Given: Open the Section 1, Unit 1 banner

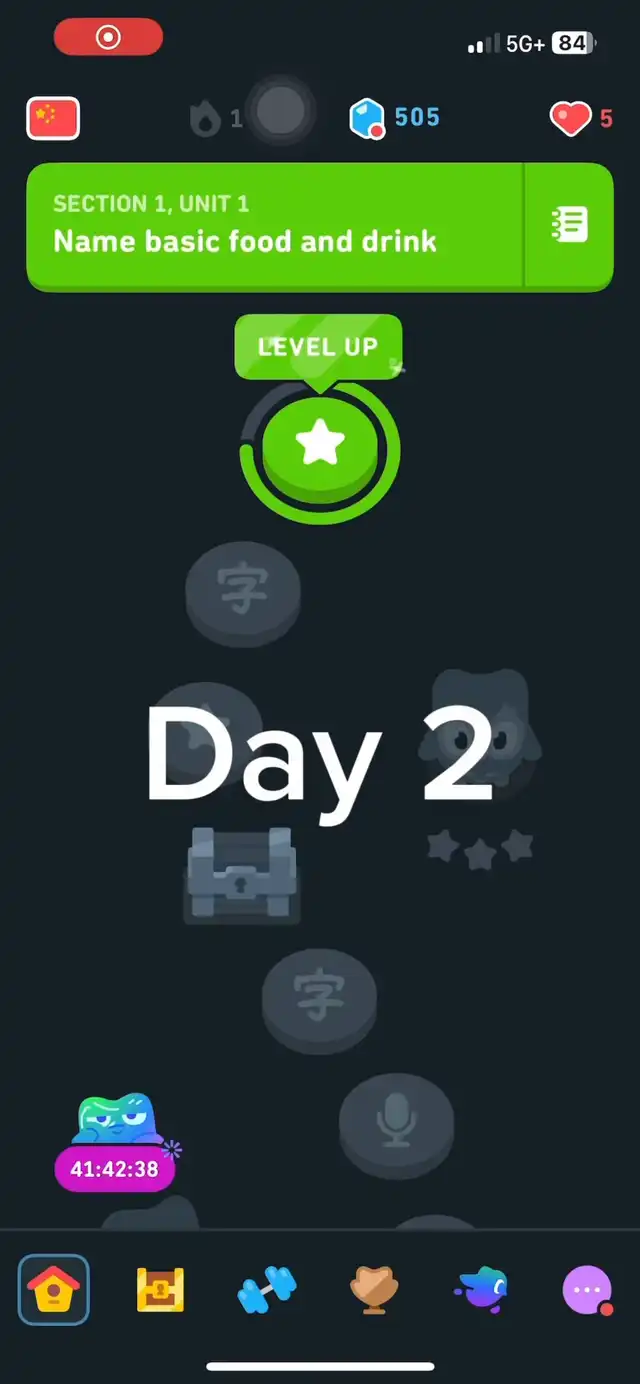Looking at the screenshot, I should pos(274,226).
